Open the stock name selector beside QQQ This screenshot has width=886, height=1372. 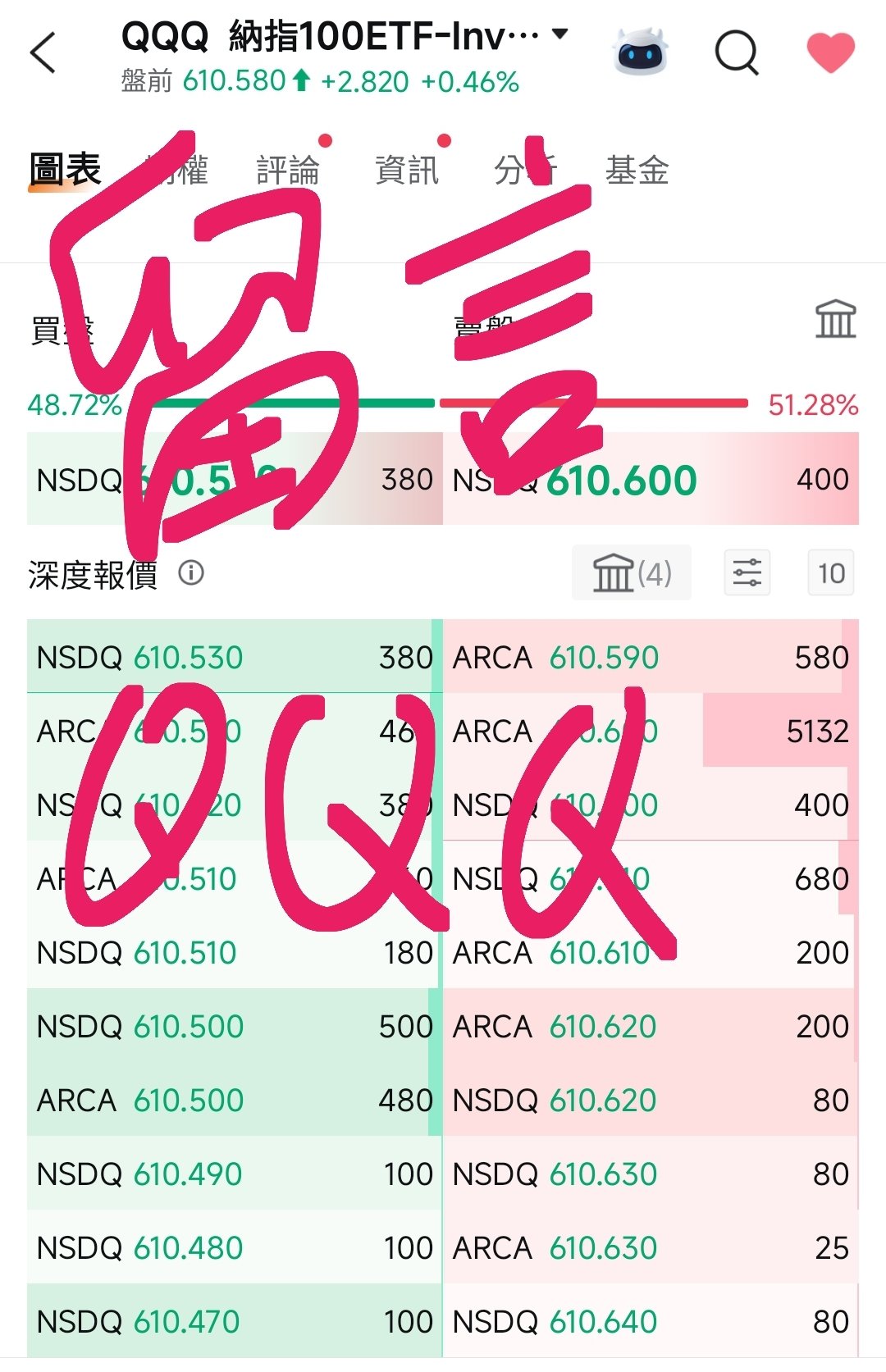click(559, 34)
